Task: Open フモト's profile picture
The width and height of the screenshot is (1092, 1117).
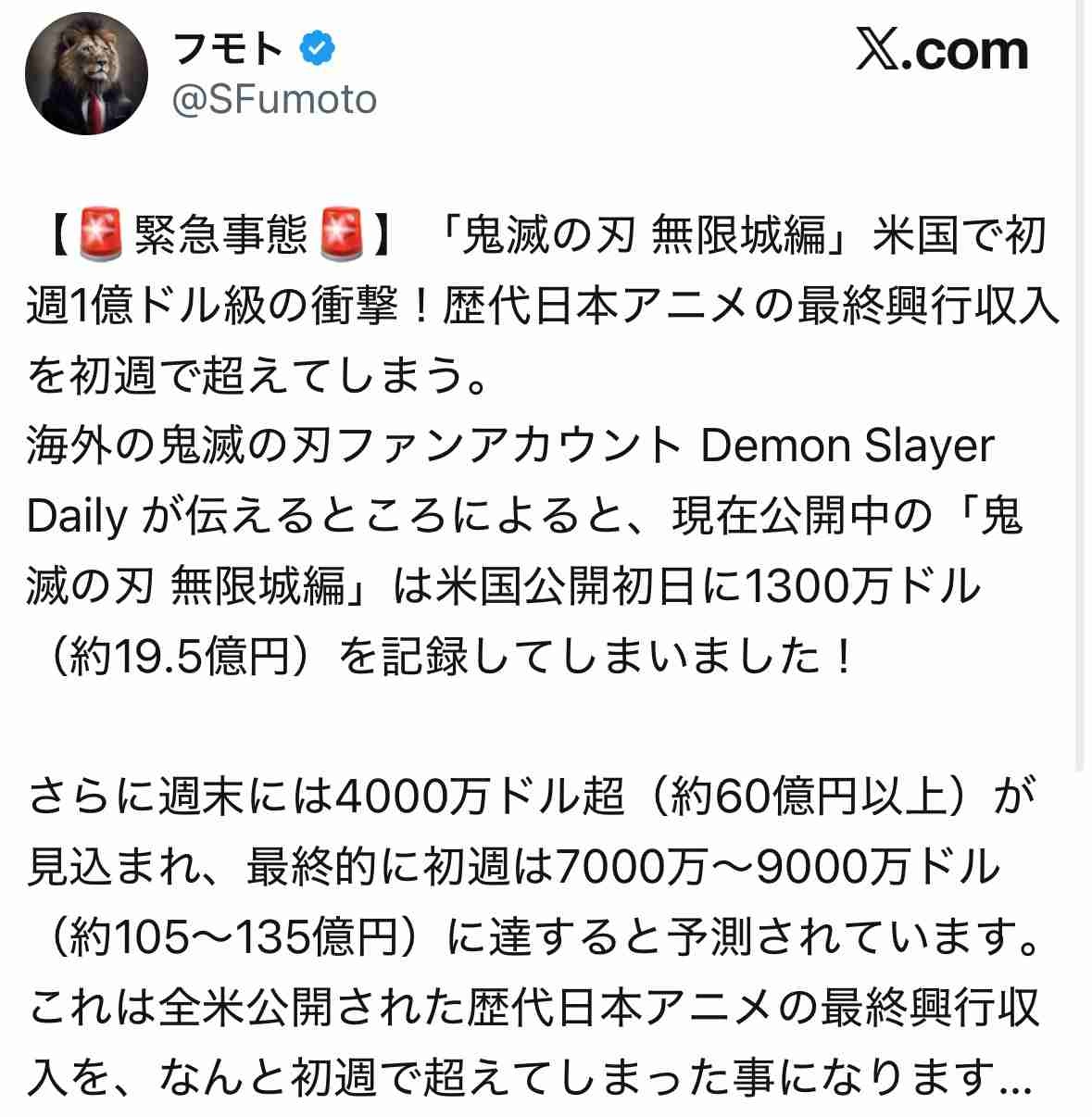Action: (86, 74)
